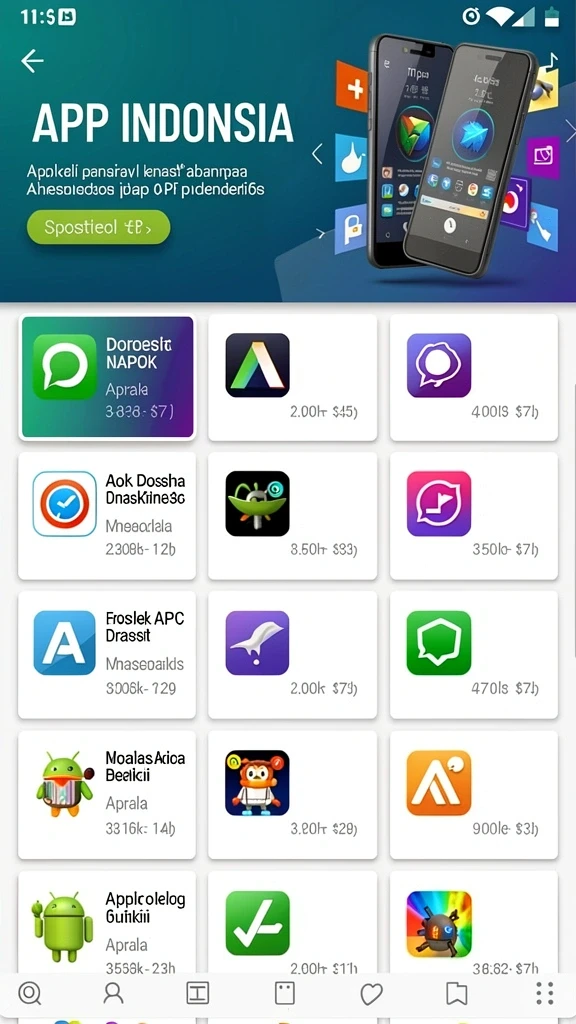Open the card priced 400IS $7b

474,377
